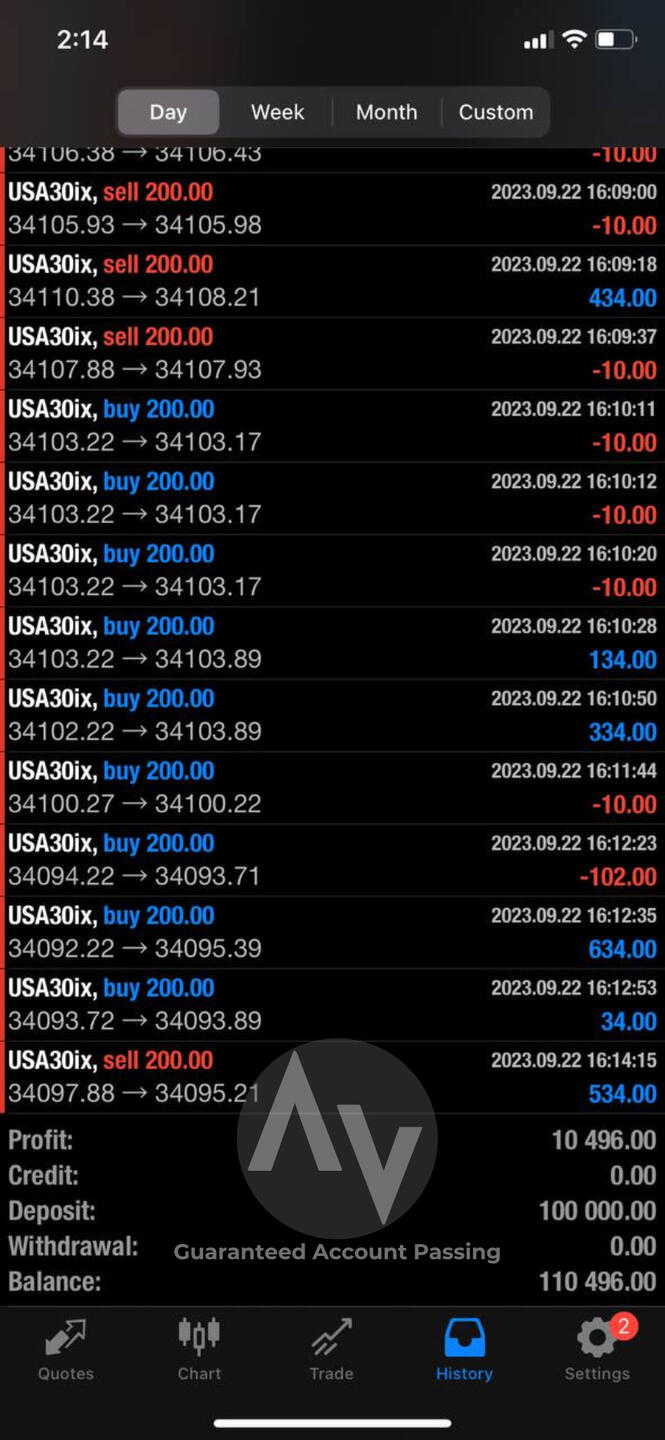Open the buy trade with 634.00 profit
Viewport: 665px width, 1440px height.
(x=332, y=932)
